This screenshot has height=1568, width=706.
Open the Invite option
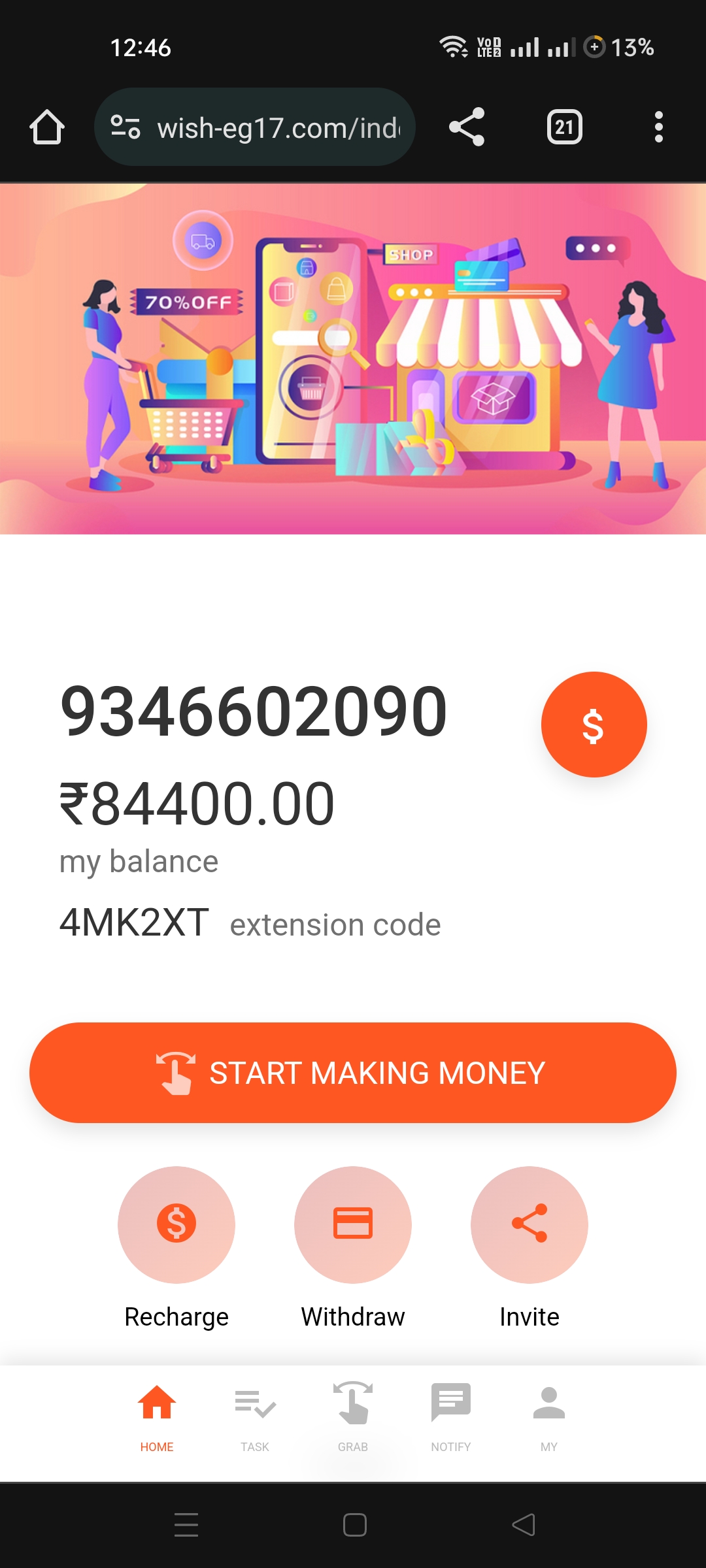(x=529, y=1225)
